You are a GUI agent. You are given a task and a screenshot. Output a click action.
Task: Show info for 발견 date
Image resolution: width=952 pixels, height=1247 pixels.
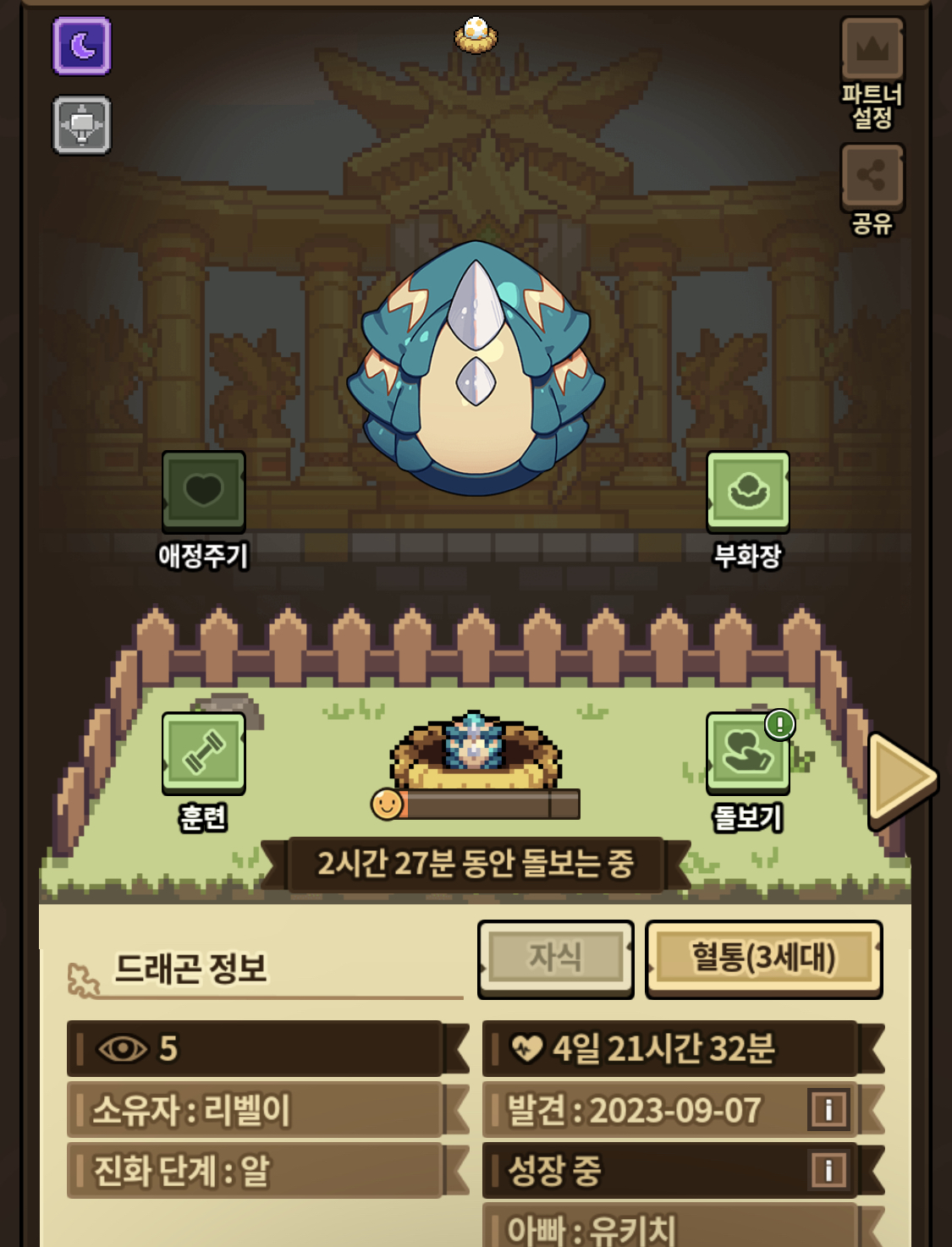tap(828, 1109)
